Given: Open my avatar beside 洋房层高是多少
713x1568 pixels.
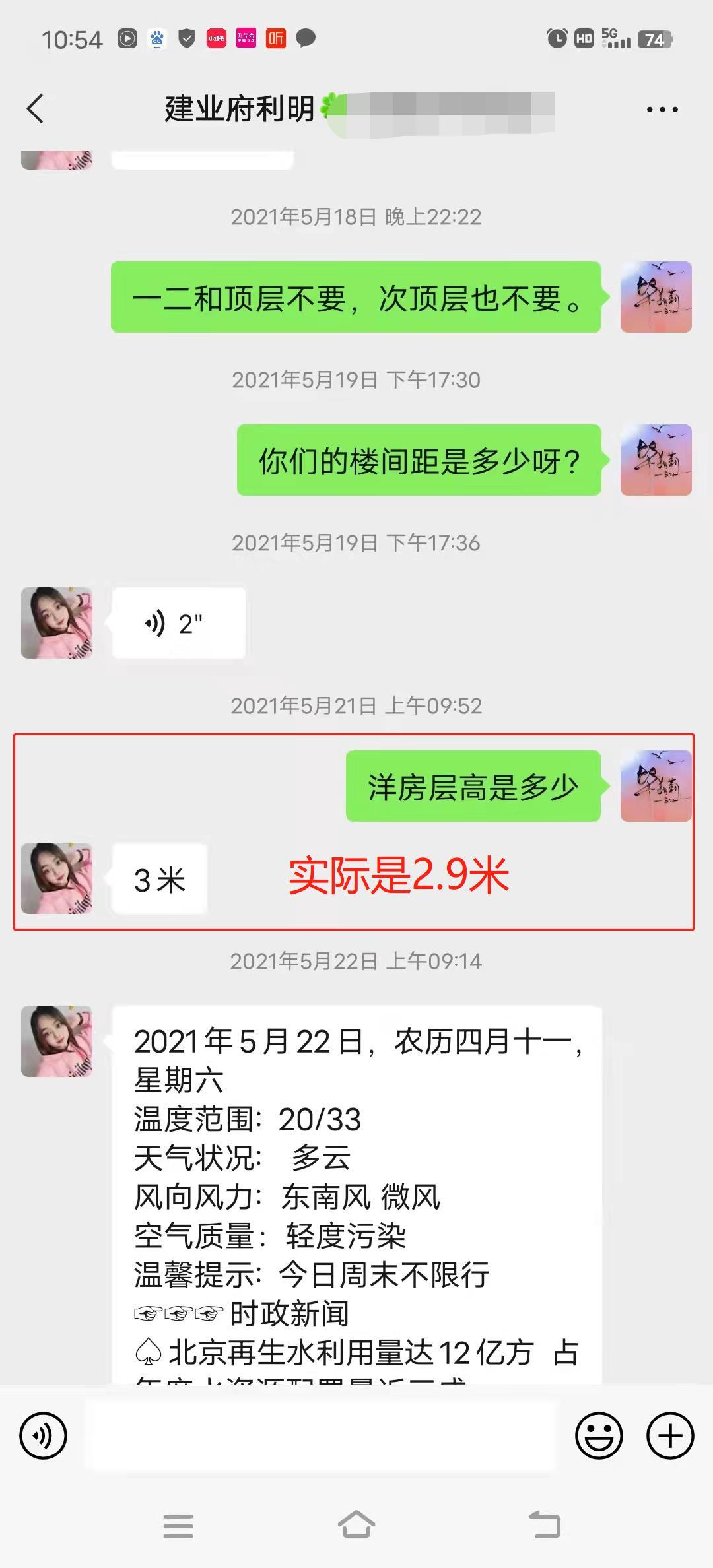Looking at the screenshot, I should 656,786.
